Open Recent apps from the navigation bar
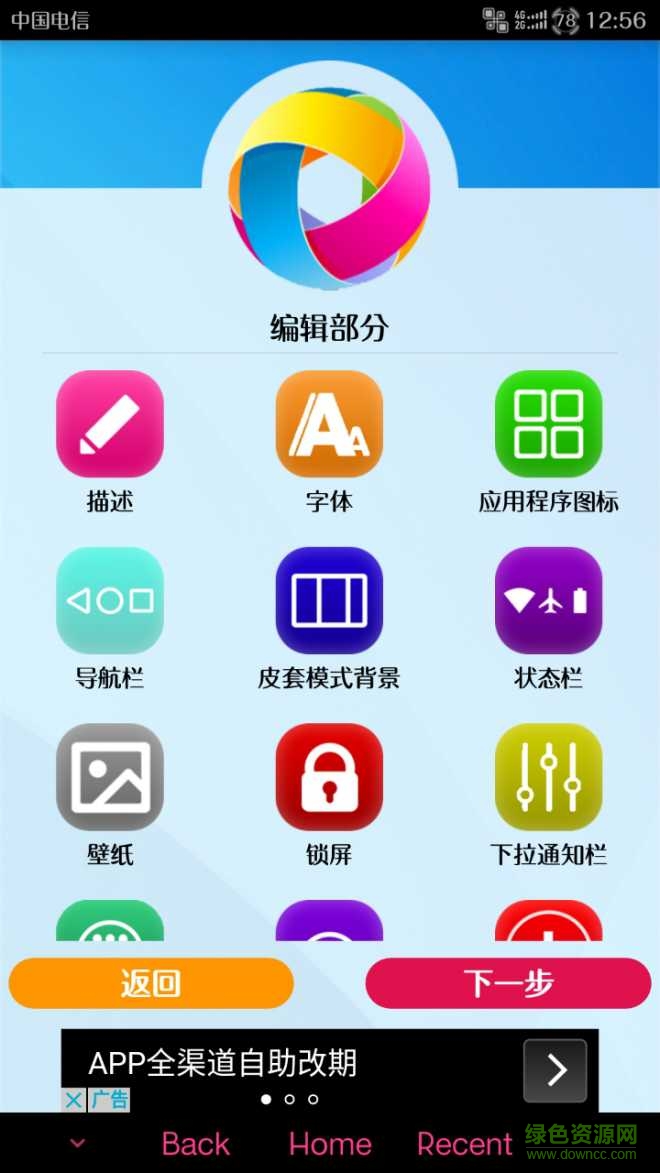This screenshot has width=660, height=1173. (464, 1144)
